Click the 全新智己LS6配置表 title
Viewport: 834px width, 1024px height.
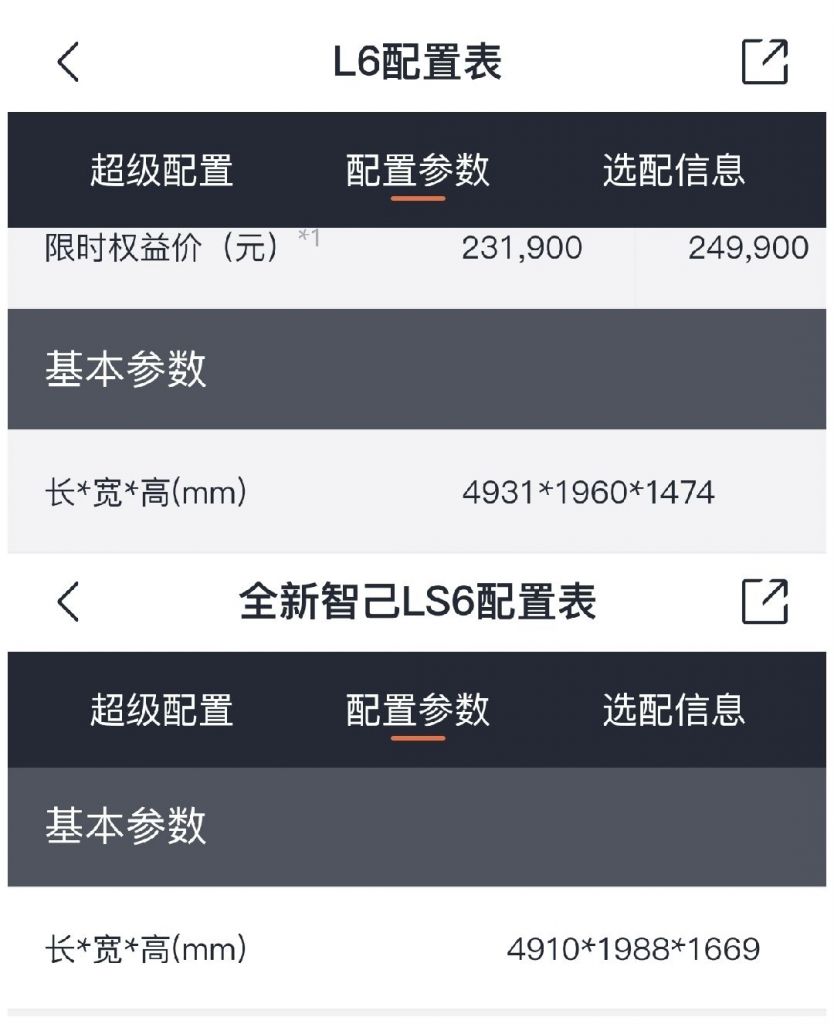click(417, 600)
